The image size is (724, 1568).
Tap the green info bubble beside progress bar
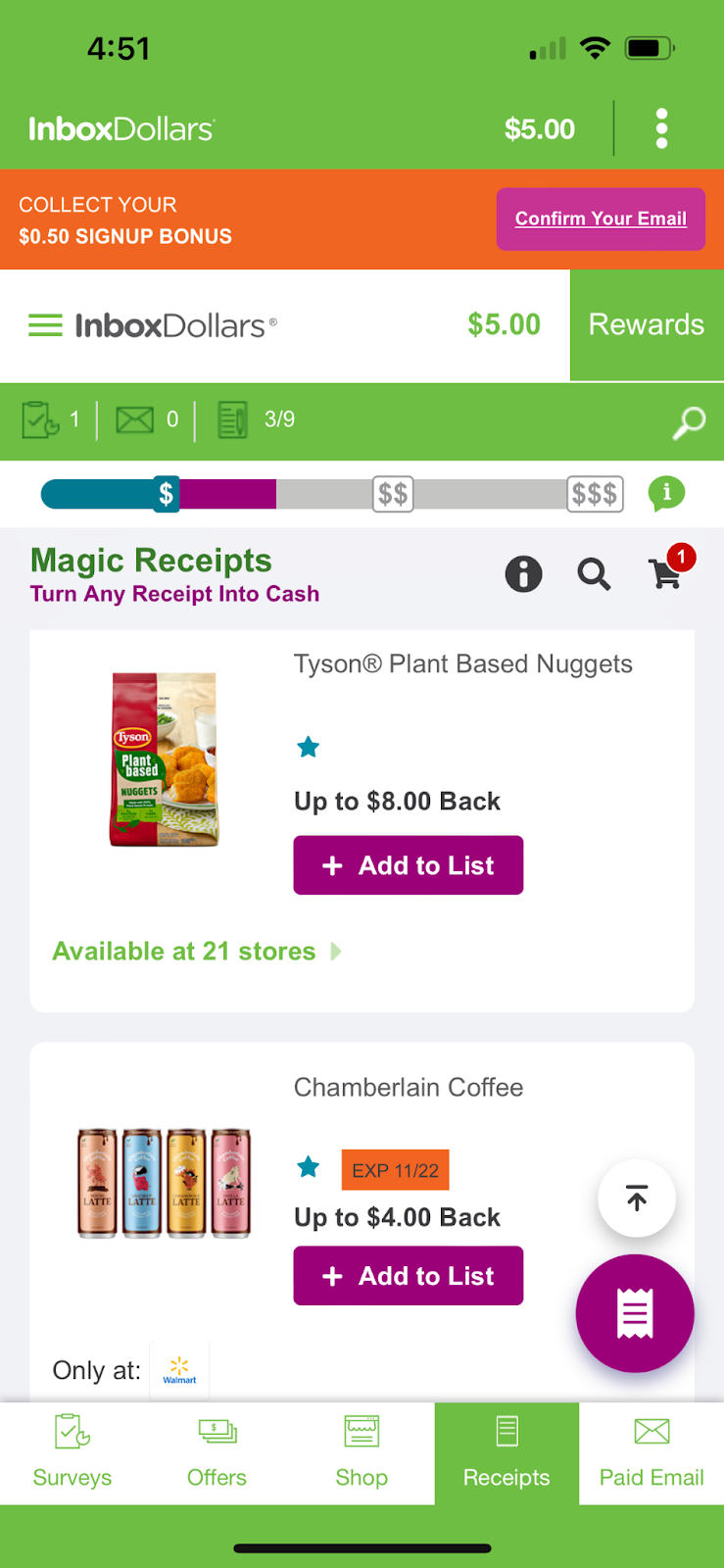click(x=666, y=493)
